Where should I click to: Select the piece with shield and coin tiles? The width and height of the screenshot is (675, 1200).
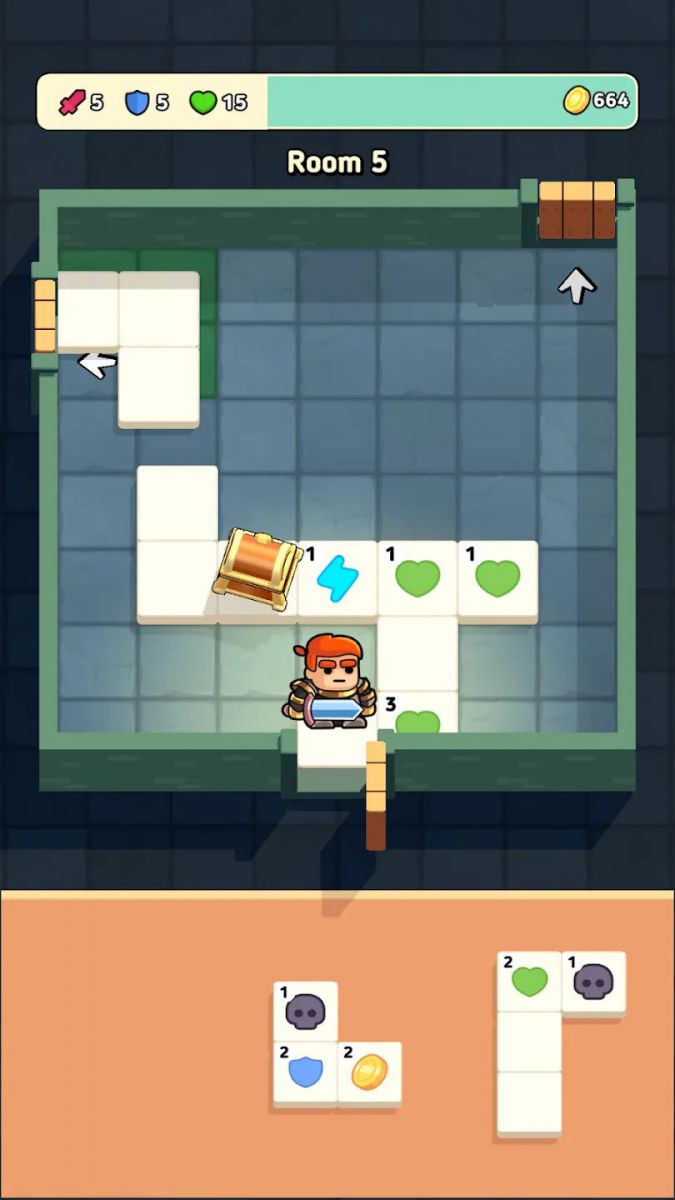306,1072
